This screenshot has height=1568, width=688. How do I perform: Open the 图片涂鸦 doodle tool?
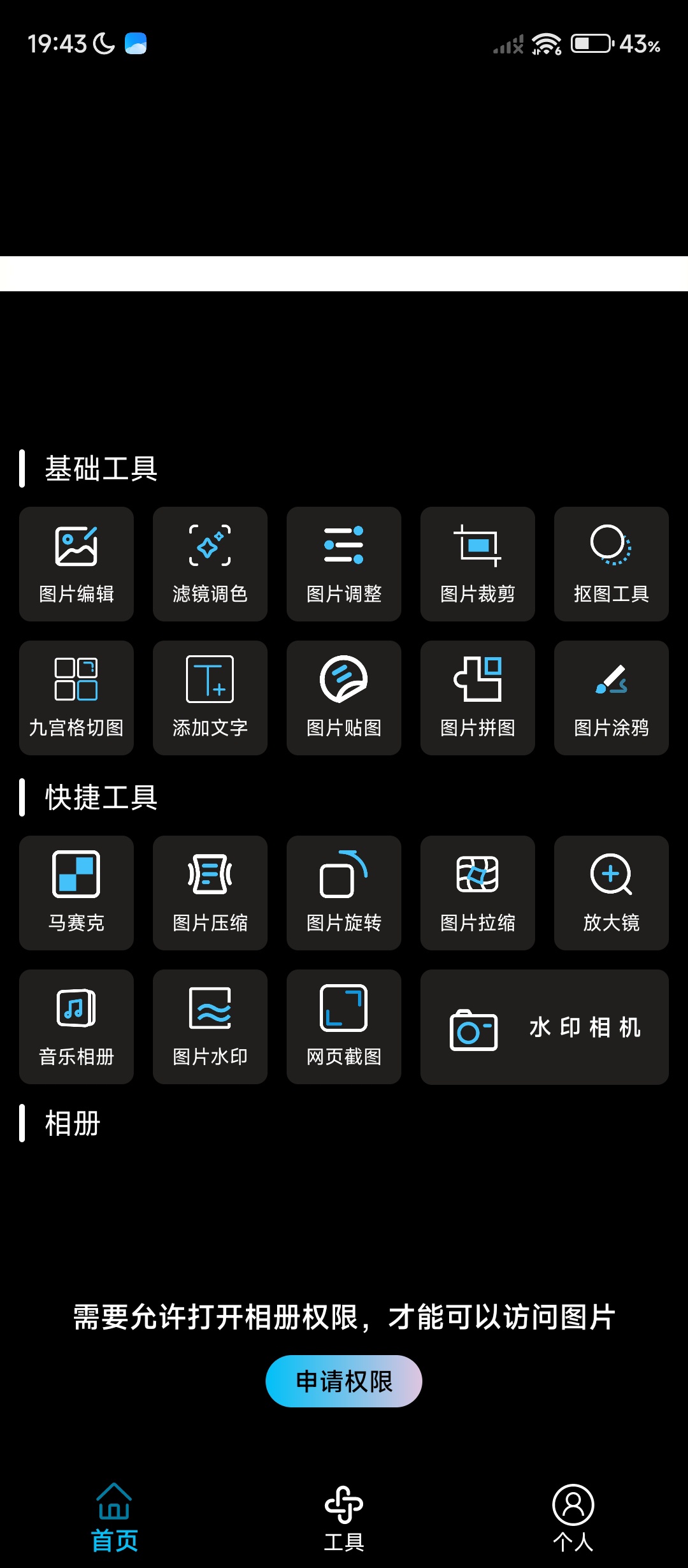click(612, 697)
